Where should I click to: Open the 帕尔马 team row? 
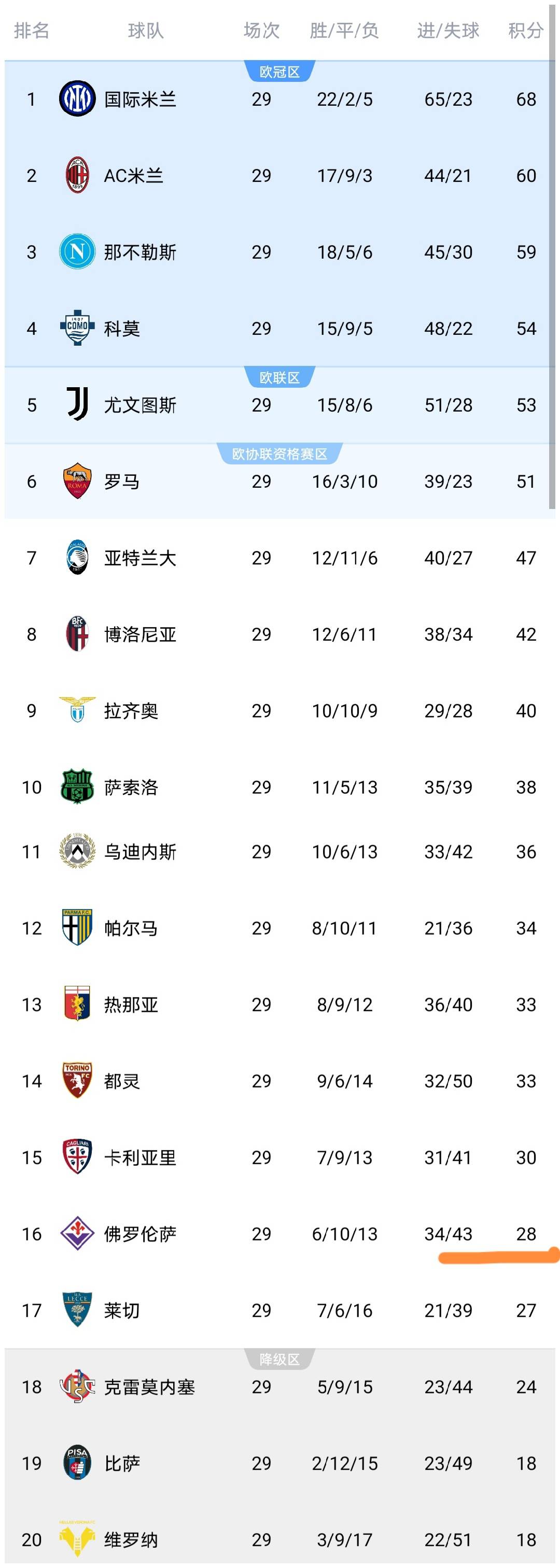pyautogui.click(x=131, y=928)
